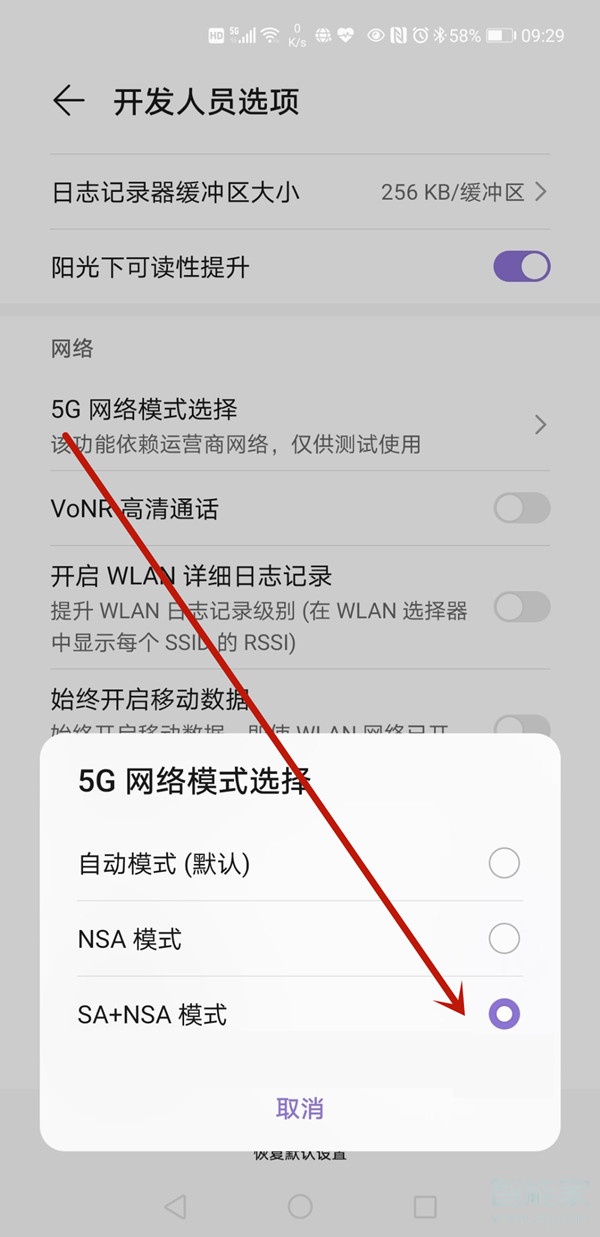Go back using the top arrow
This screenshot has height=1237, width=600.
pos(68,101)
